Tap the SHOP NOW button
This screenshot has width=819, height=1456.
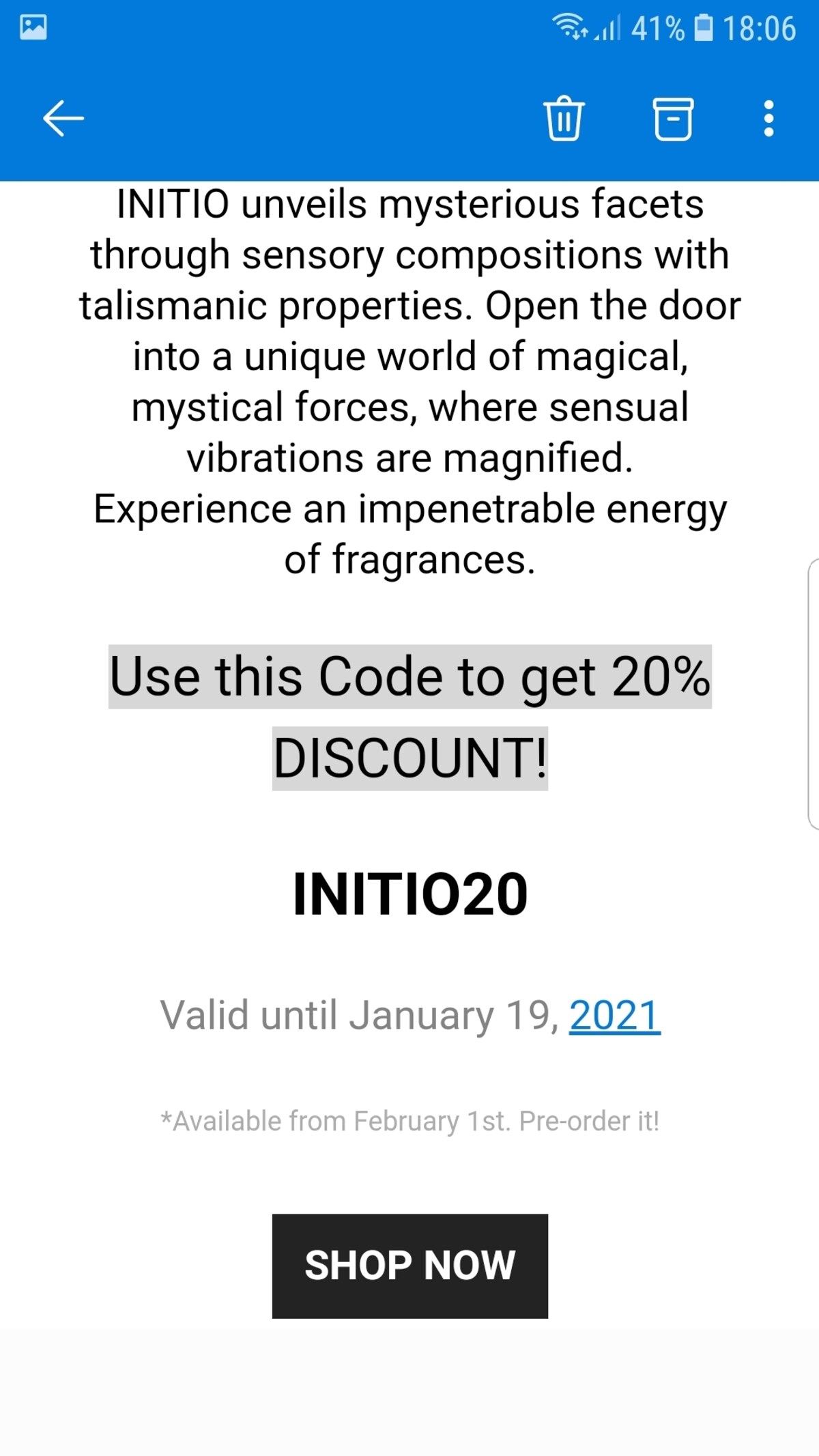tap(410, 1266)
